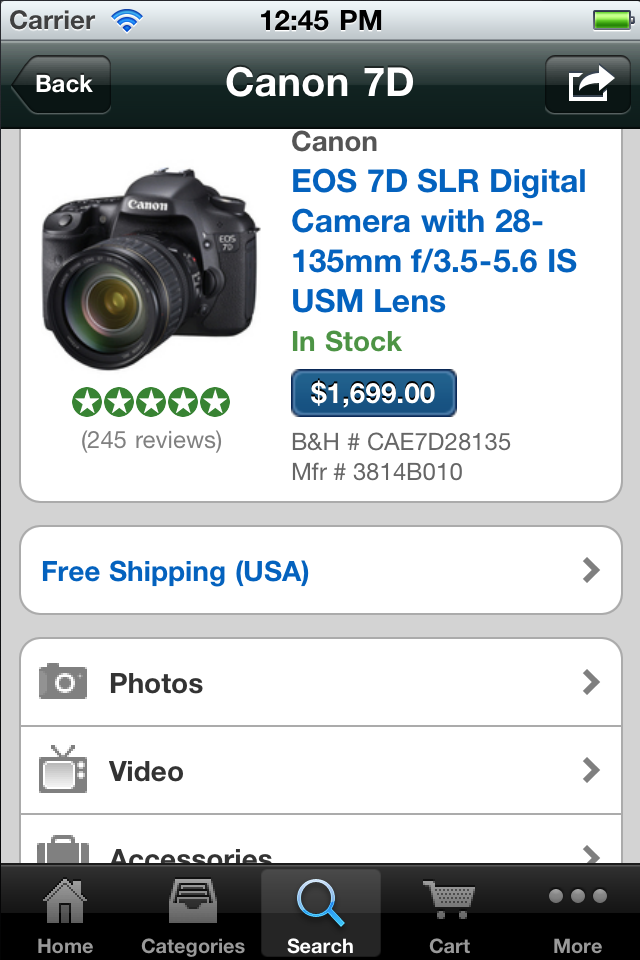
Task: Open the Photos row
Action: point(320,683)
